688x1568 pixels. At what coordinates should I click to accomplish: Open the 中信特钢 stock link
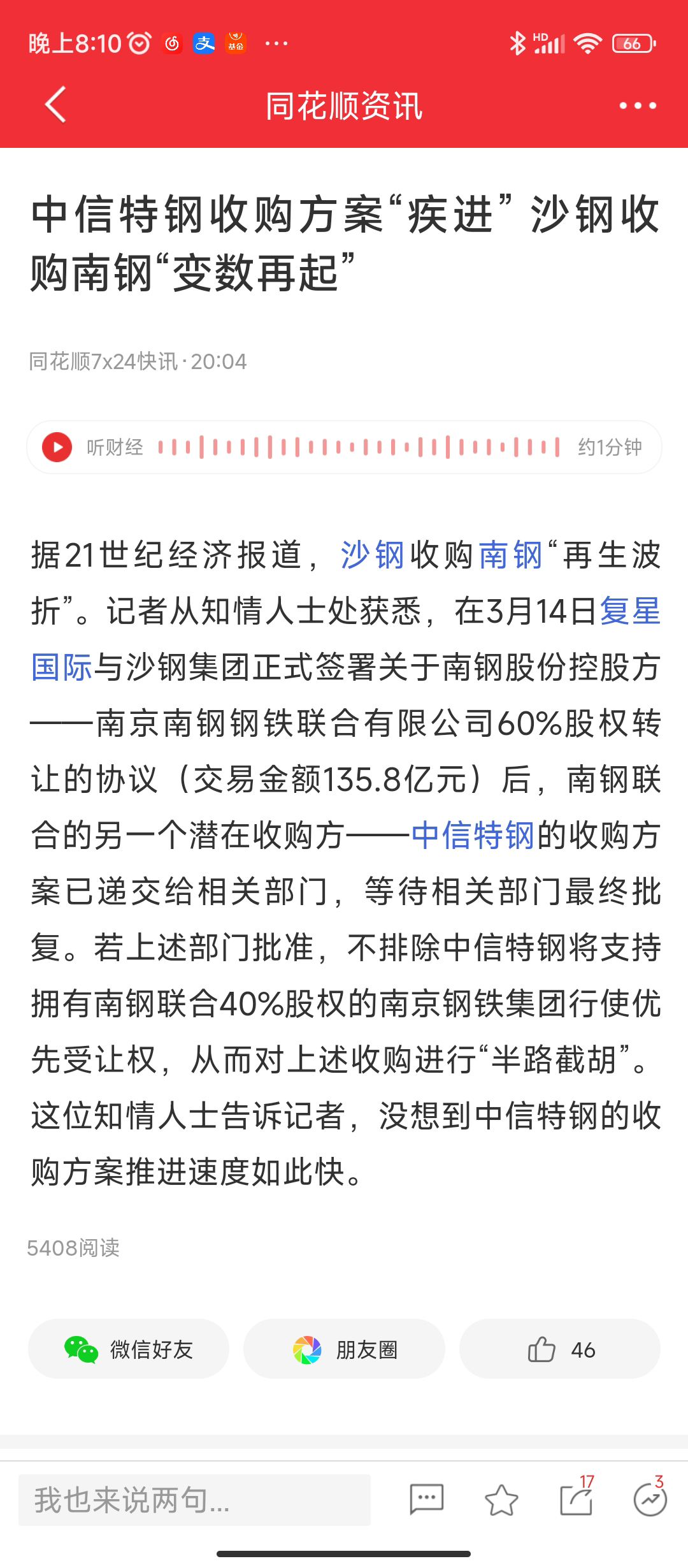click(472, 836)
